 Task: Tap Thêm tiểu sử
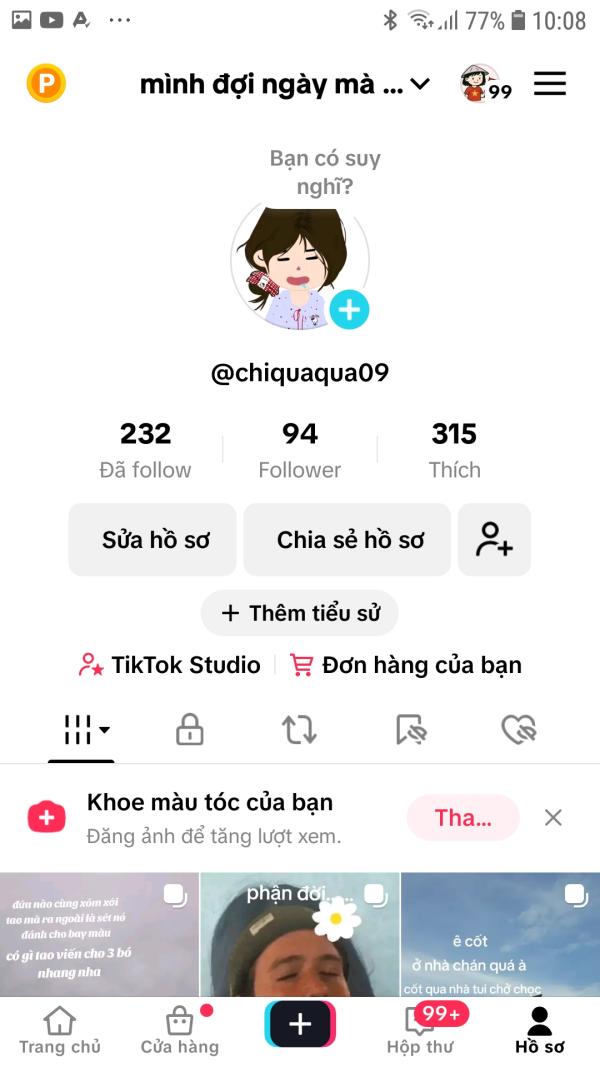300,613
